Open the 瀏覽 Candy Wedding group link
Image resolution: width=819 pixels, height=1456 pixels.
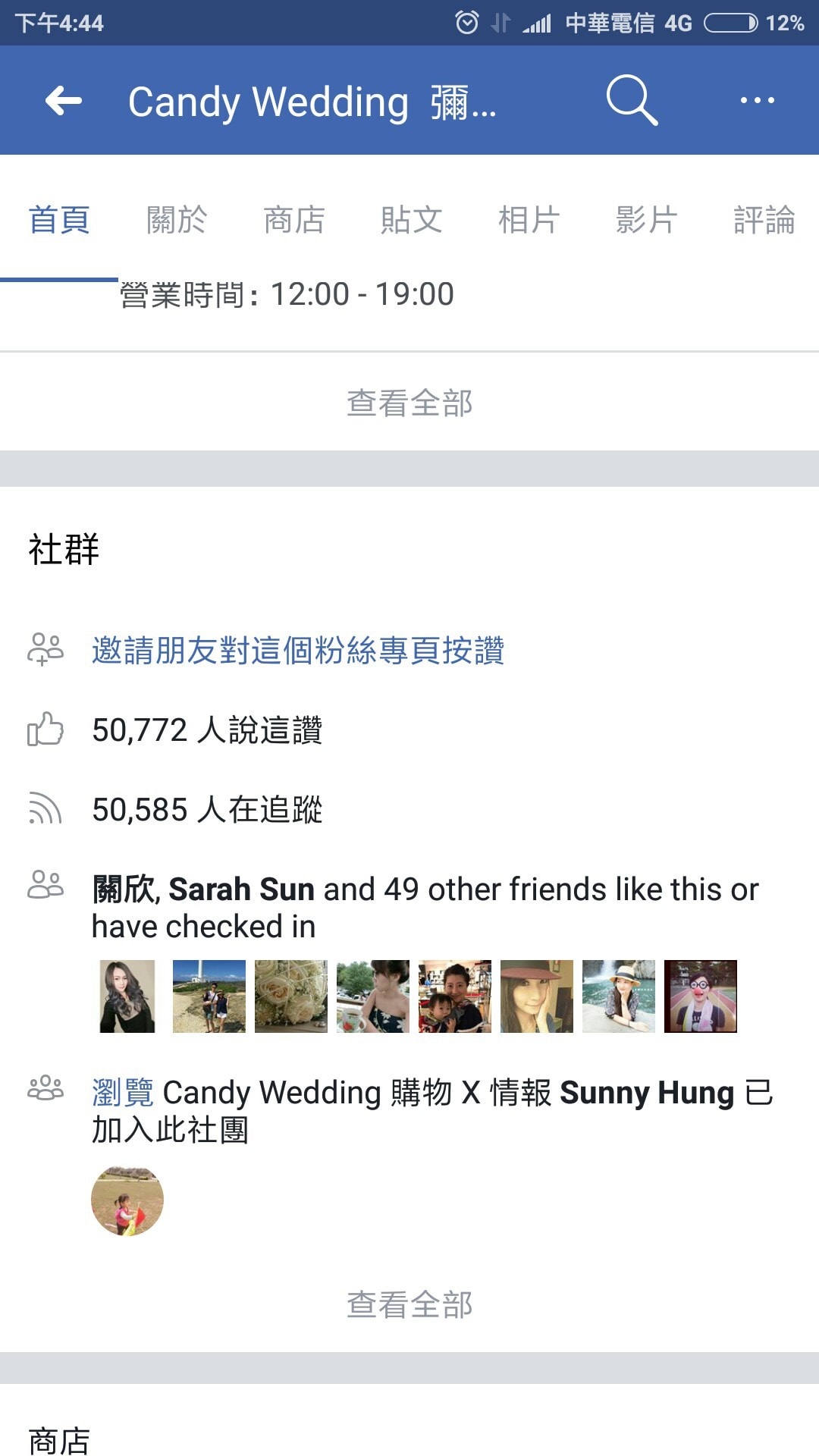pos(123,1093)
